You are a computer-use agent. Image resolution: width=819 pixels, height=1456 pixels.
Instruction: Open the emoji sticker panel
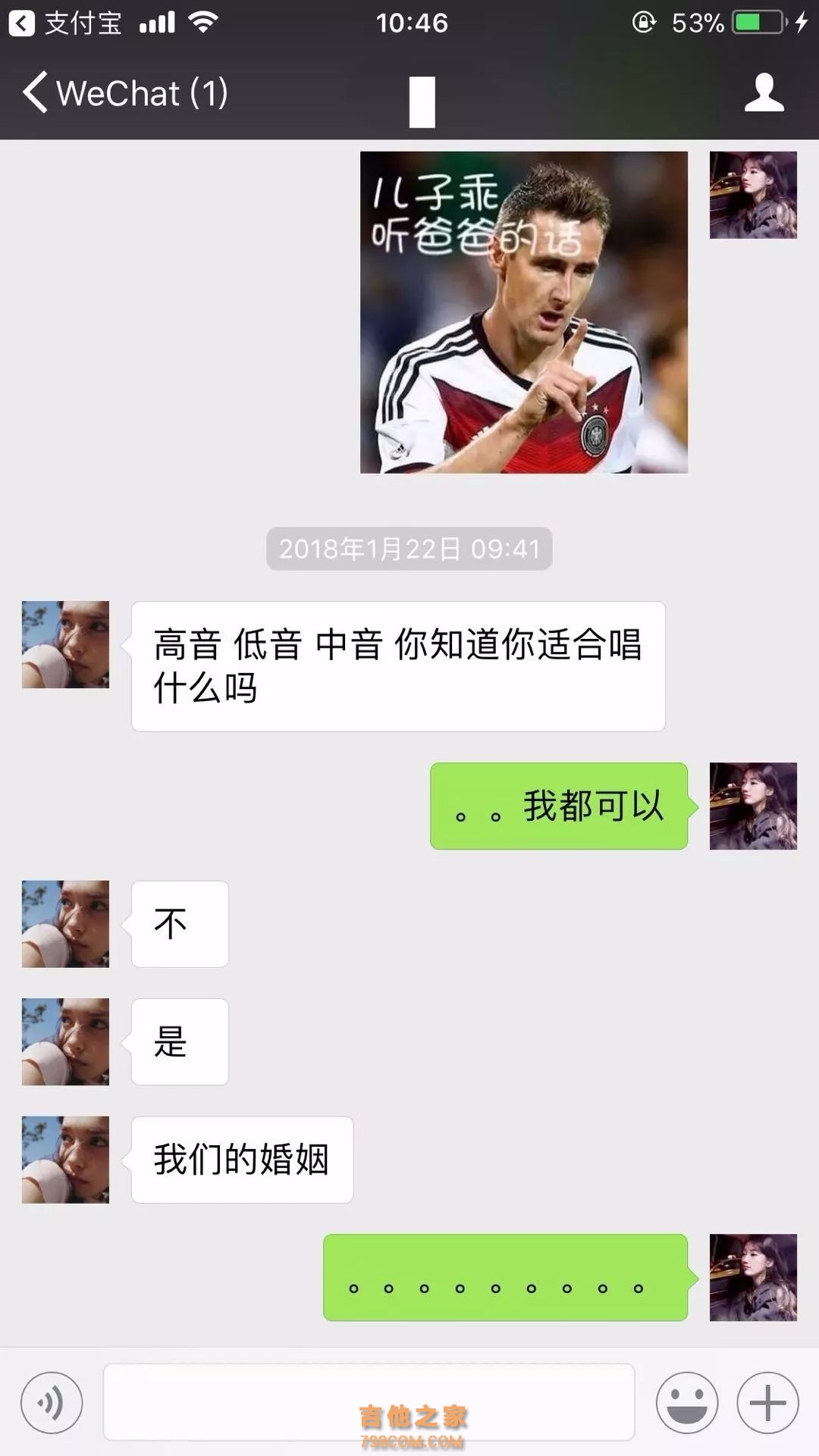(x=687, y=1403)
